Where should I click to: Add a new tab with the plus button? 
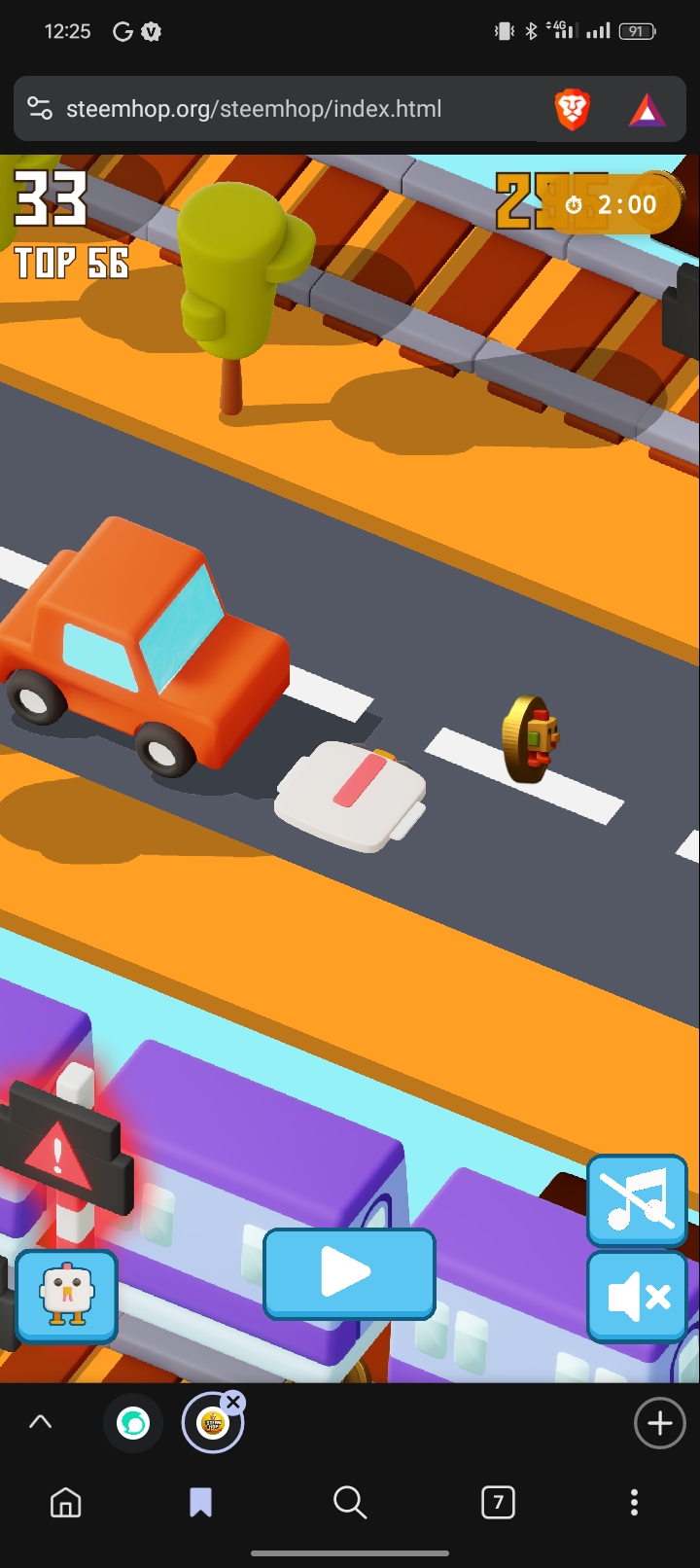(659, 1423)
